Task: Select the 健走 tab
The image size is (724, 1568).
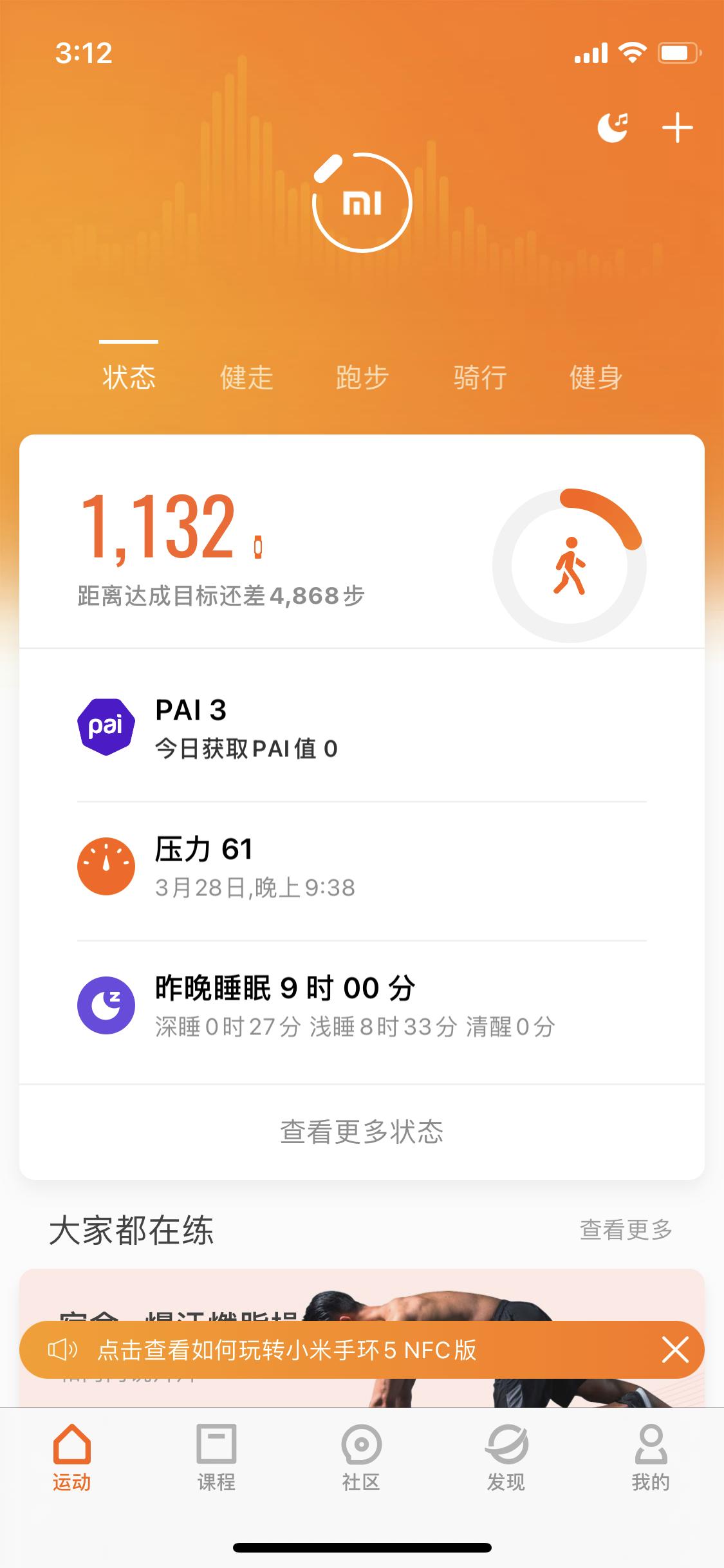Action: tap(246, 378)
